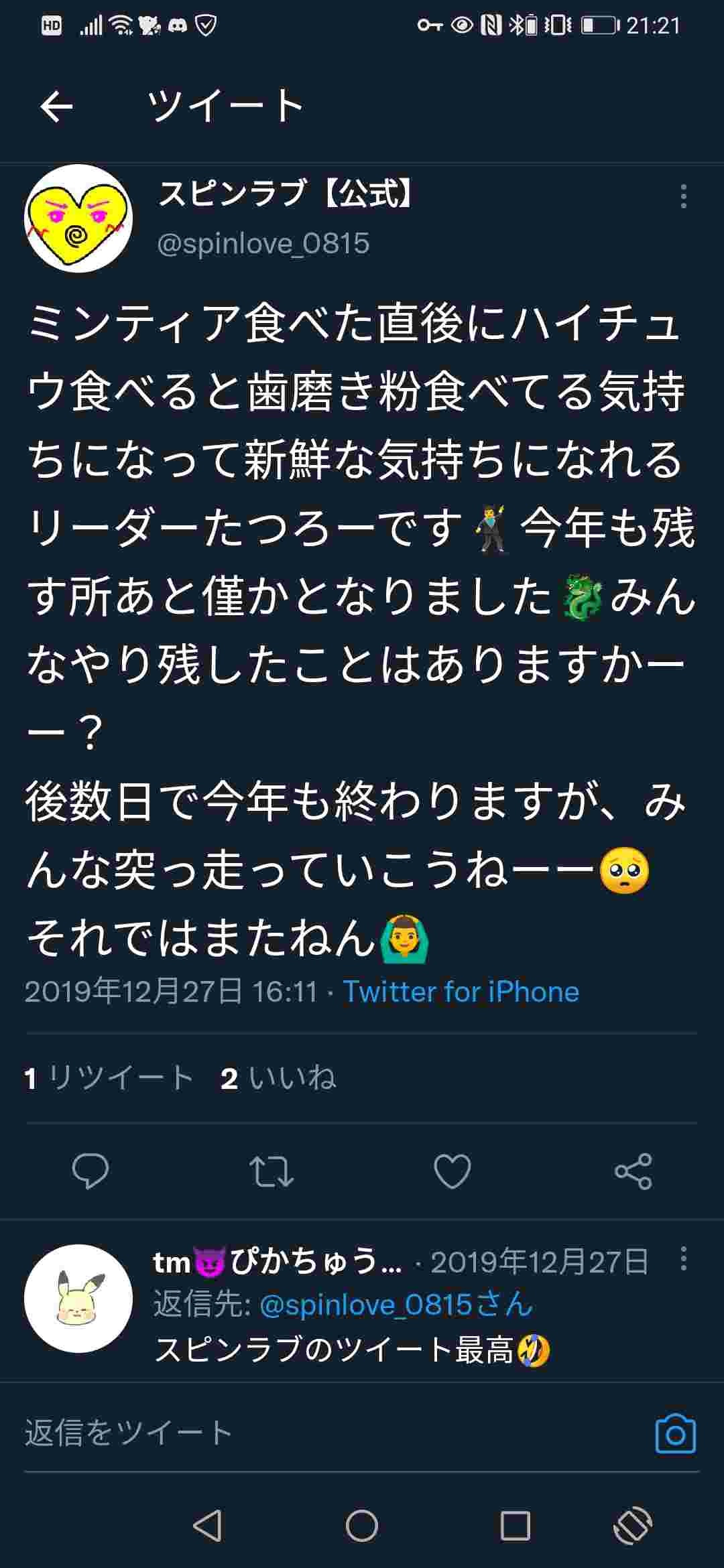Retweet the スピンラブ tweet
The height and width of the screenshot is (1568, 724).
[x=271, y=1171]
